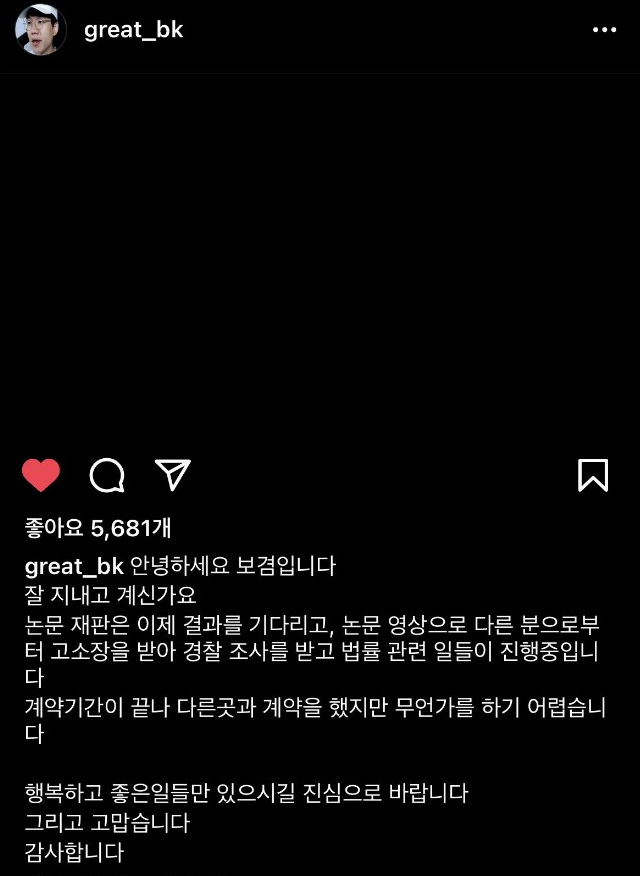640x876 pixels.
Task: Unlike the post with the red heart
Action: 41,475
